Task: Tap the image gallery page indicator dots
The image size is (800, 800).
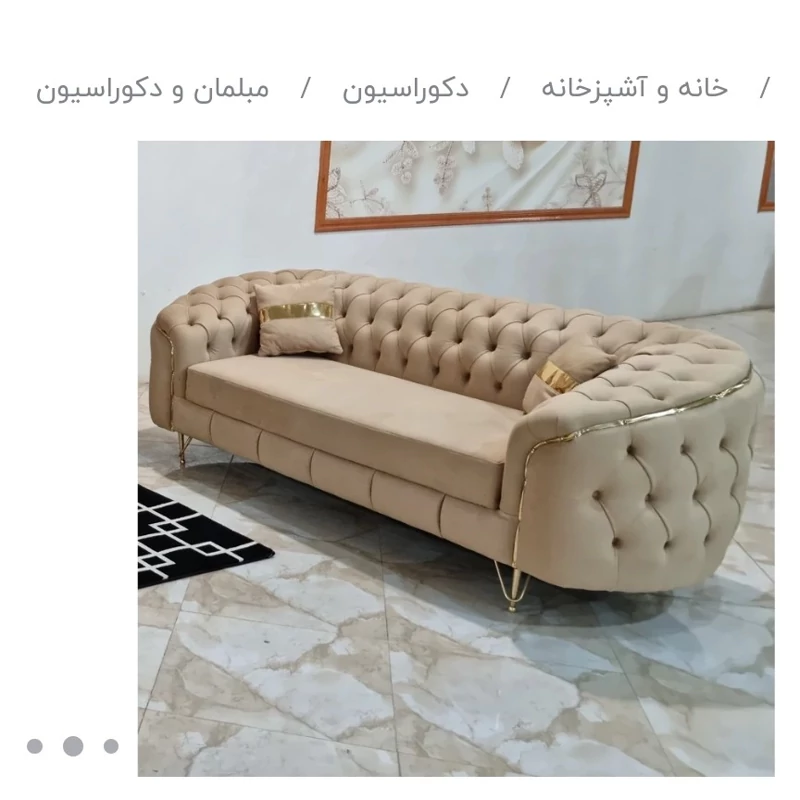Action: [x=72, y=746]
